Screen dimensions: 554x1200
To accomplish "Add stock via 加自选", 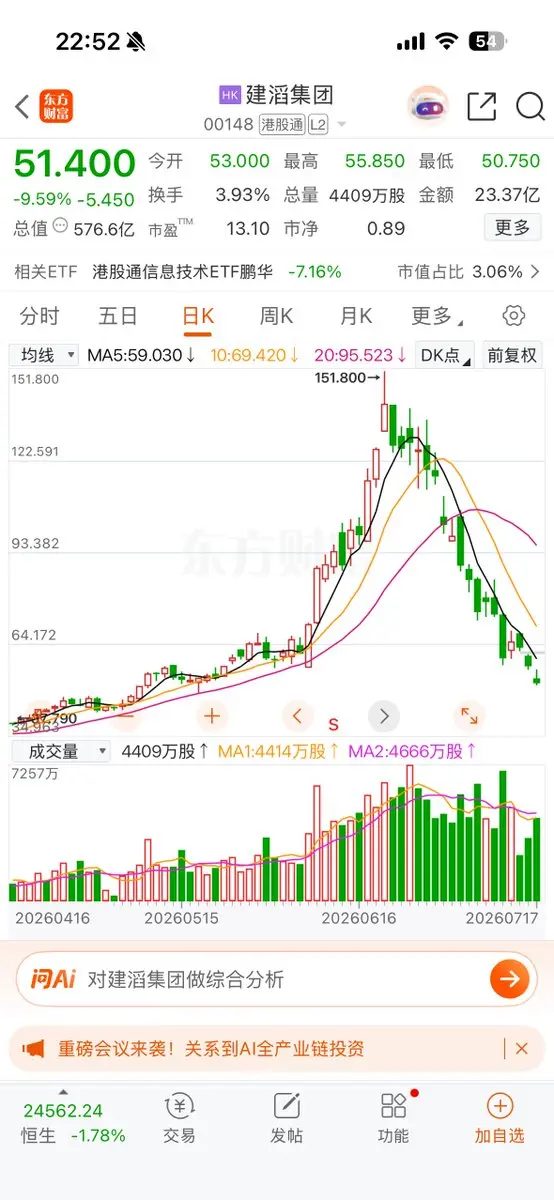I will 499,1117.
